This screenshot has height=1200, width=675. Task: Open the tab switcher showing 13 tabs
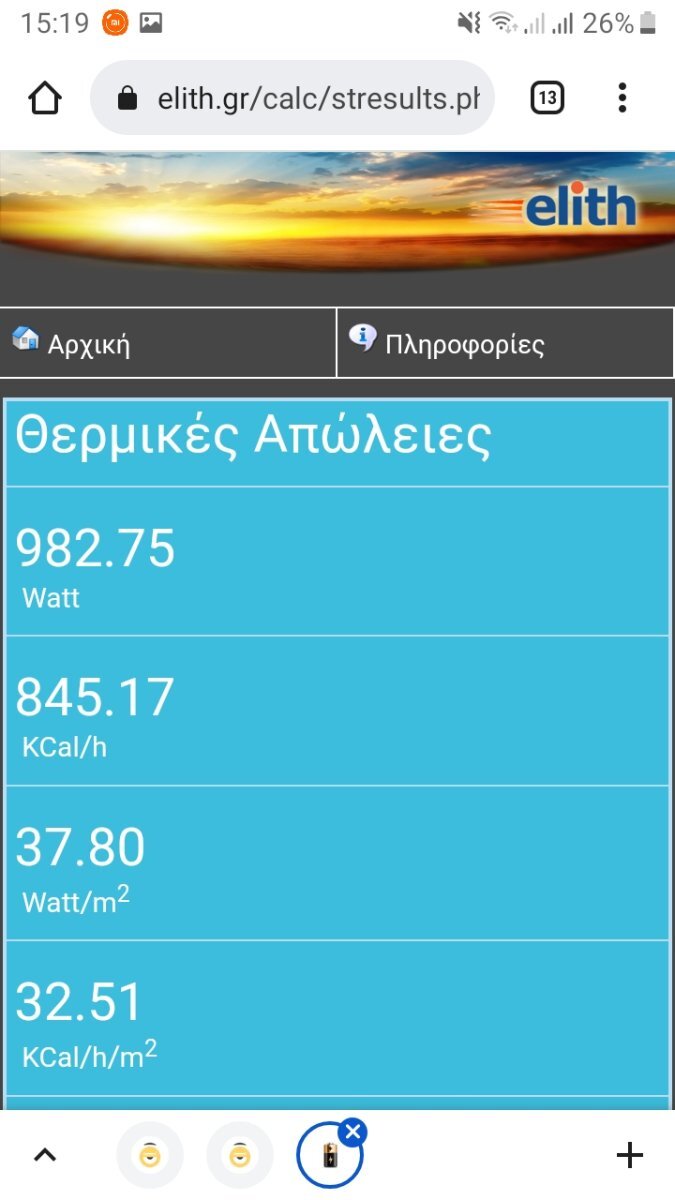(x=547, y=98)
